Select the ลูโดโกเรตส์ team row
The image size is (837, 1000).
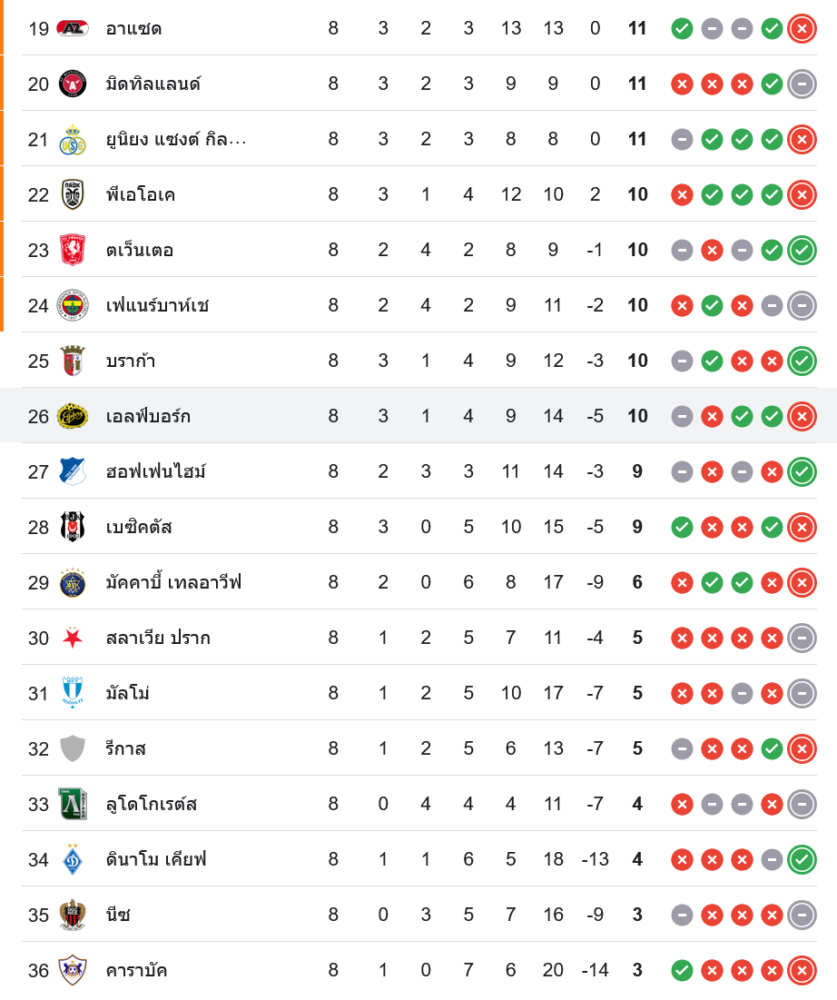[151, 804]
